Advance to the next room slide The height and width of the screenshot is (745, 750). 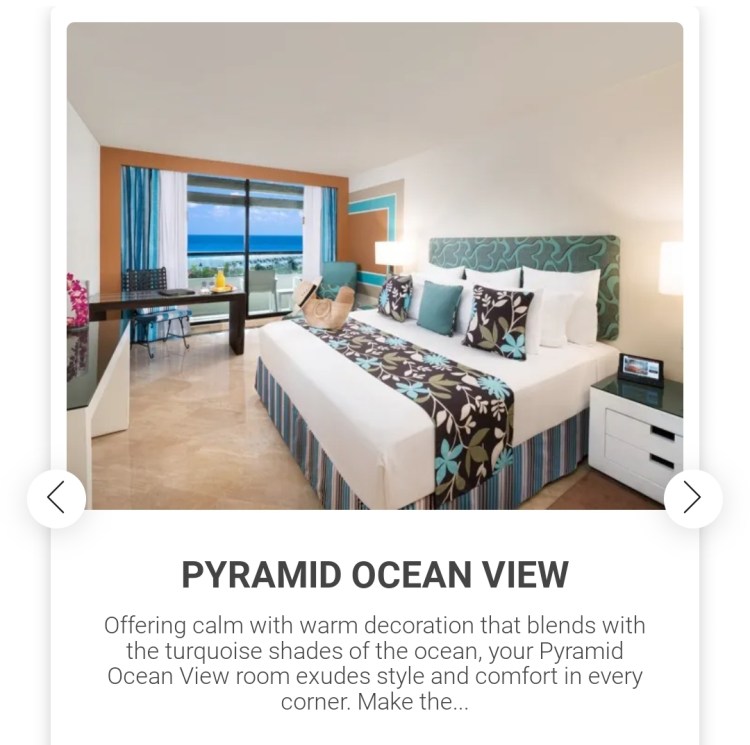692,497
